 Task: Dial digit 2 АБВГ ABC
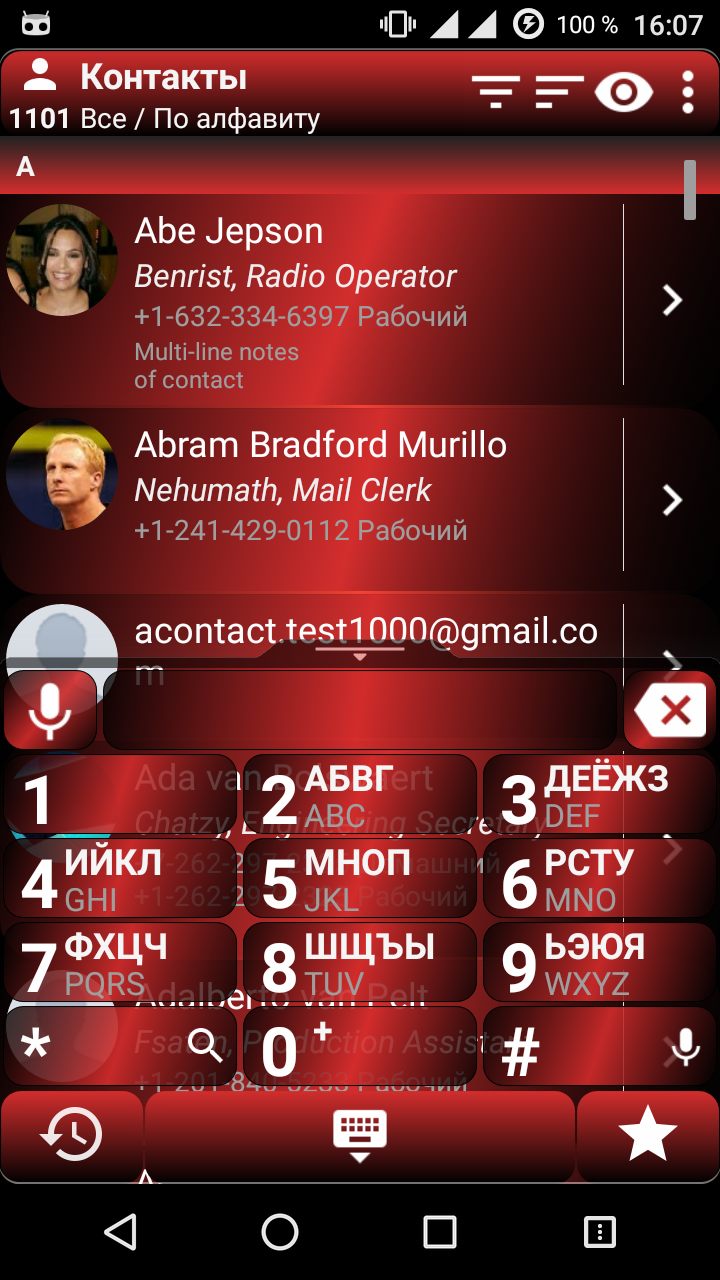pyautogui.click(x=360, y=796)
